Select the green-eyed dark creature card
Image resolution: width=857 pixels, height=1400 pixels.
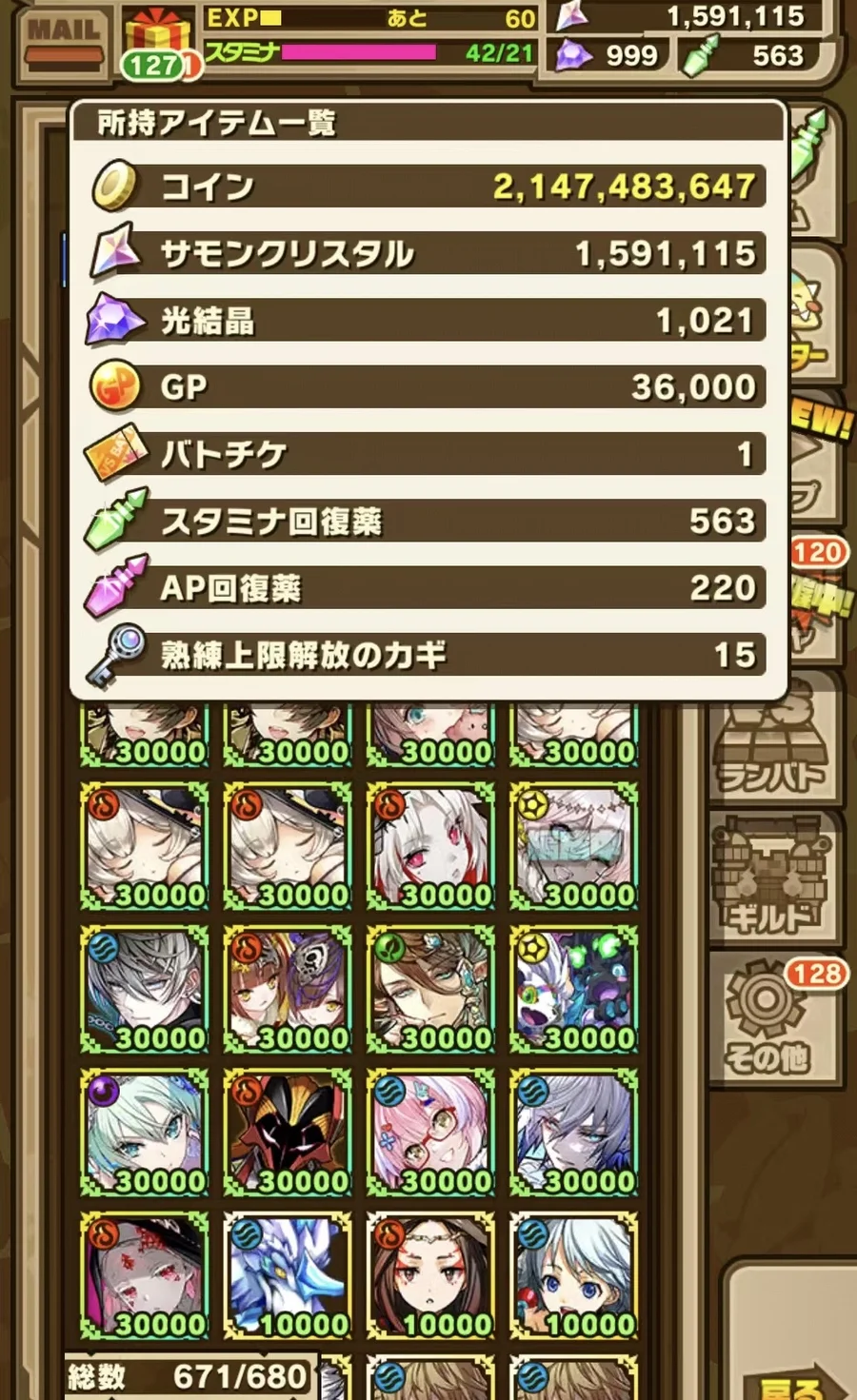pos(573,989)
